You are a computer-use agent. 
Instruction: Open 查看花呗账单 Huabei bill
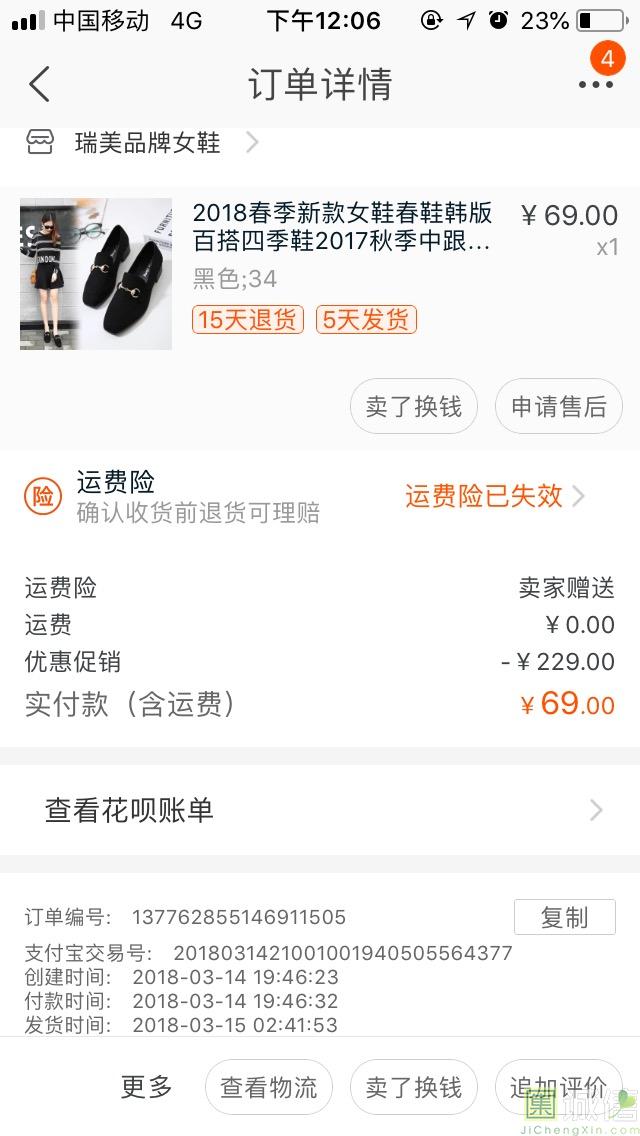coord(320,810)
